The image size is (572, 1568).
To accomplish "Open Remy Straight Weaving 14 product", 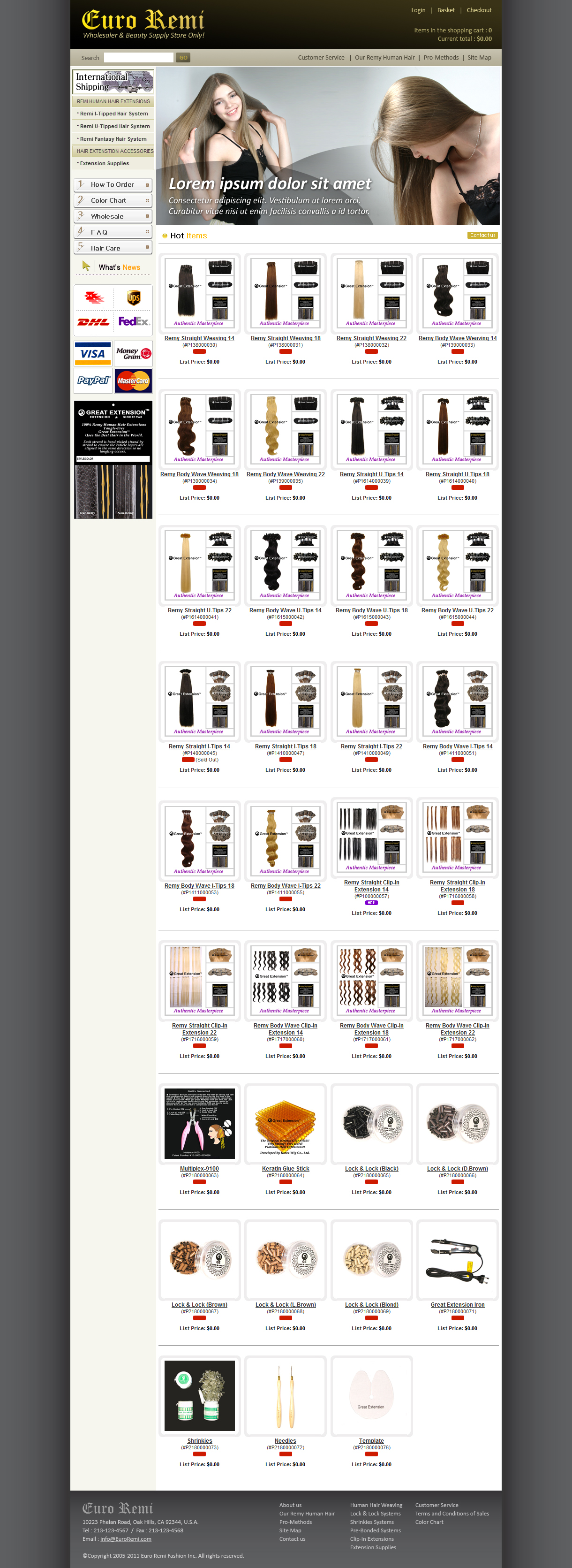I will tap(199, 338).
